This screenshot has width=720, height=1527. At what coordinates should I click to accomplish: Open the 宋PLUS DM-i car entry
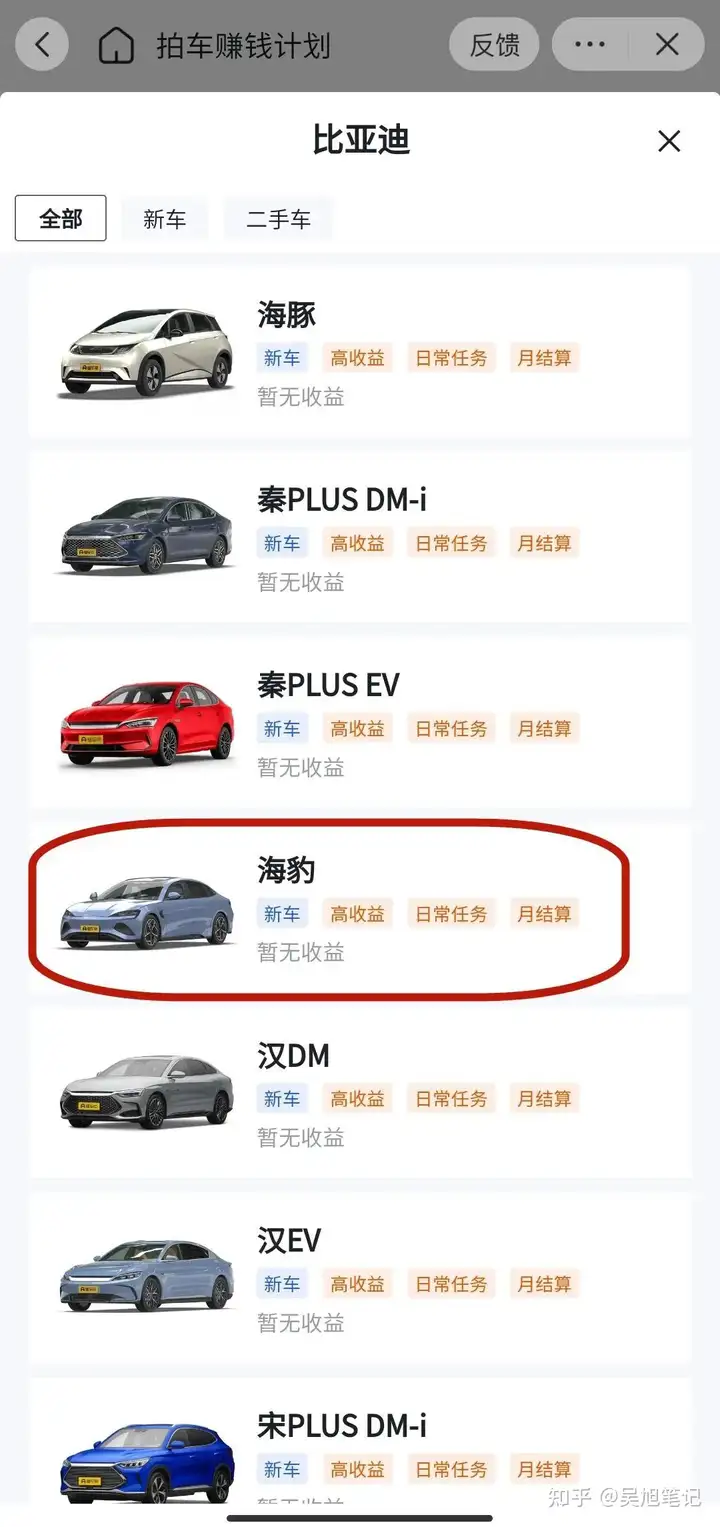[360, 1450]
